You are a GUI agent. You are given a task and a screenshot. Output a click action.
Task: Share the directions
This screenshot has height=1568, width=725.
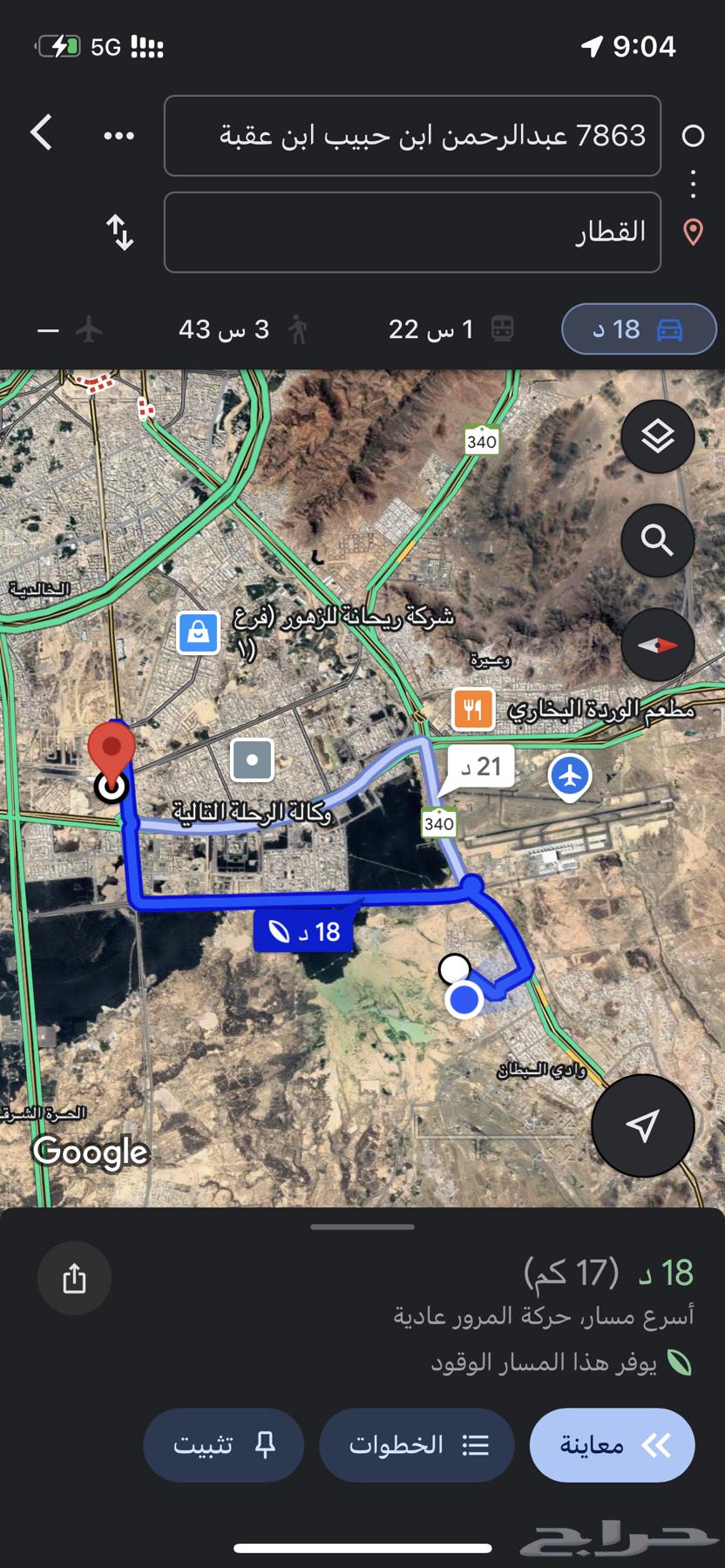(74, 1278)
